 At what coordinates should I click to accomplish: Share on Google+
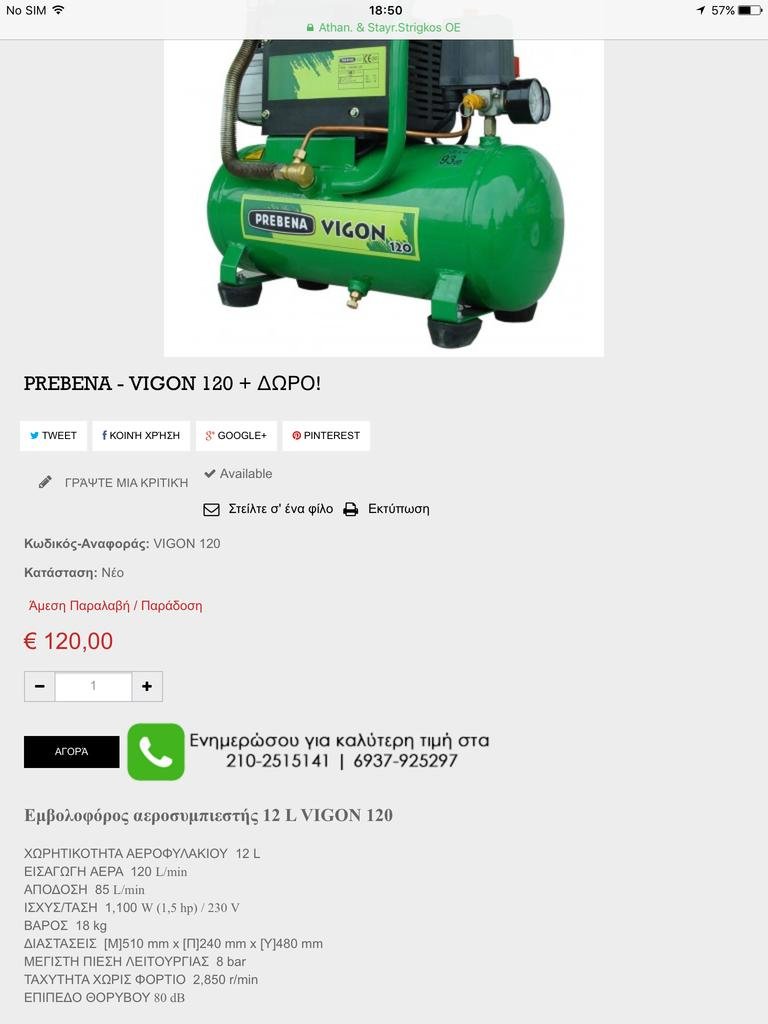pos(236,436)
